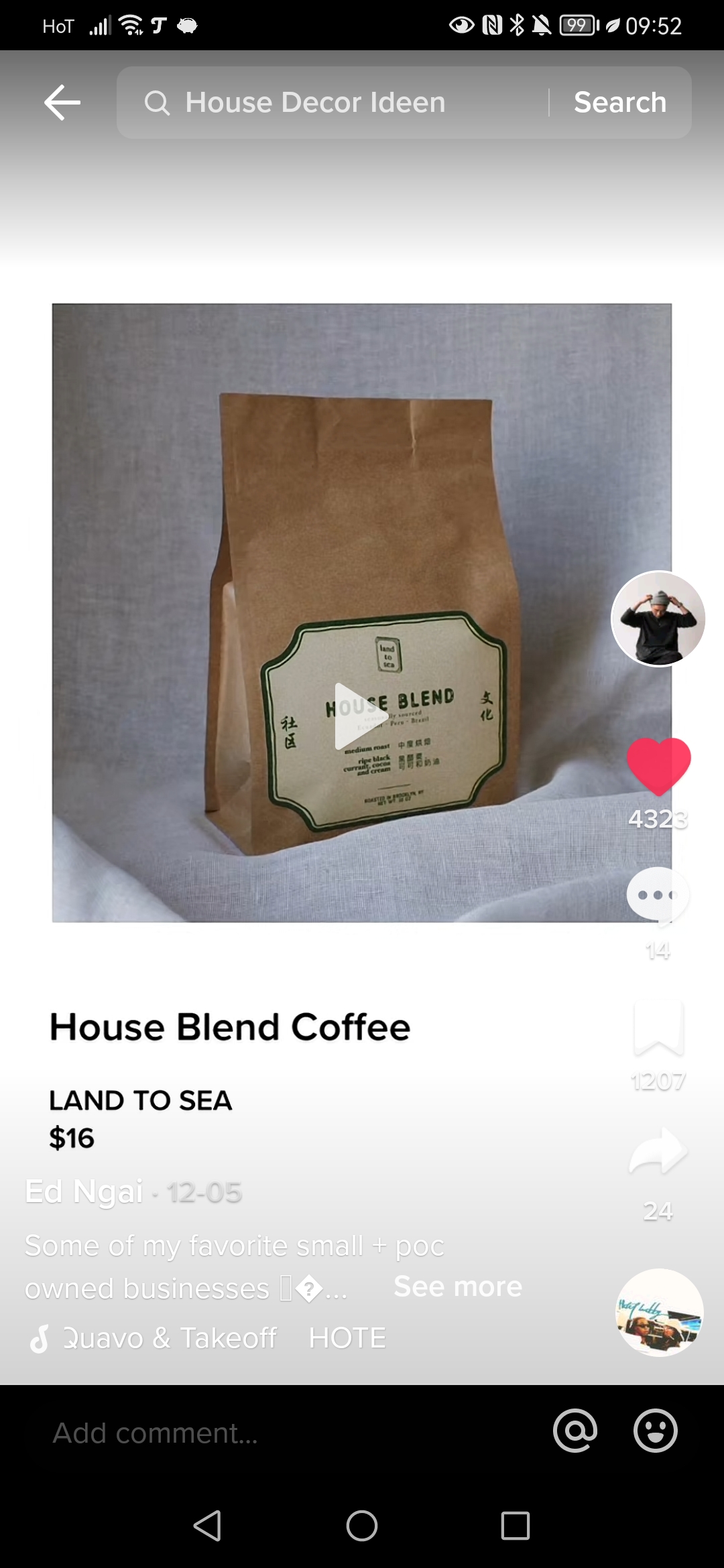This screenshot has height=1568, width=724.
Task: Open the spinning sound disc
Action: click(660, 1313)
